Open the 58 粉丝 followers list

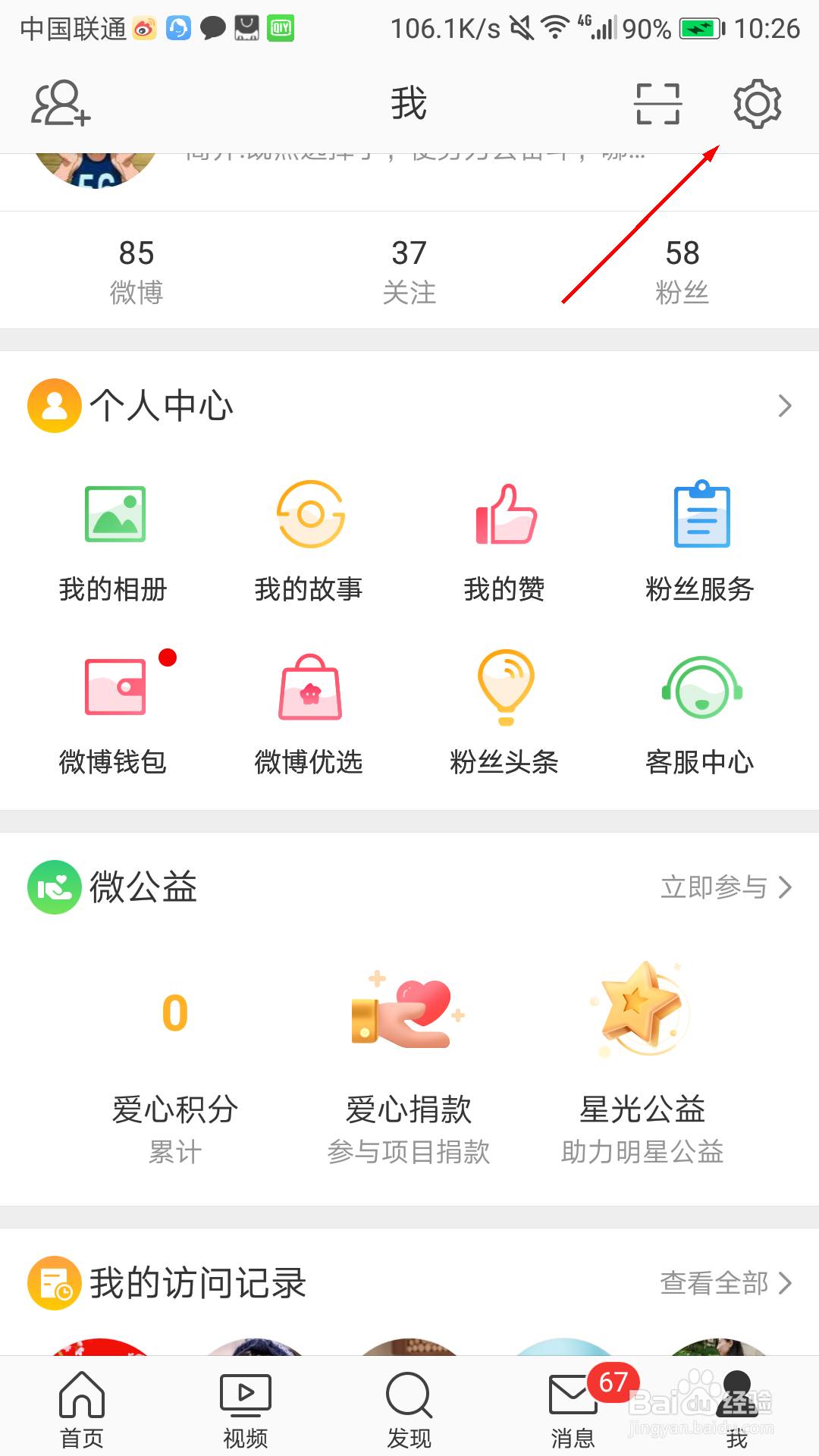[x=682, y=271]
